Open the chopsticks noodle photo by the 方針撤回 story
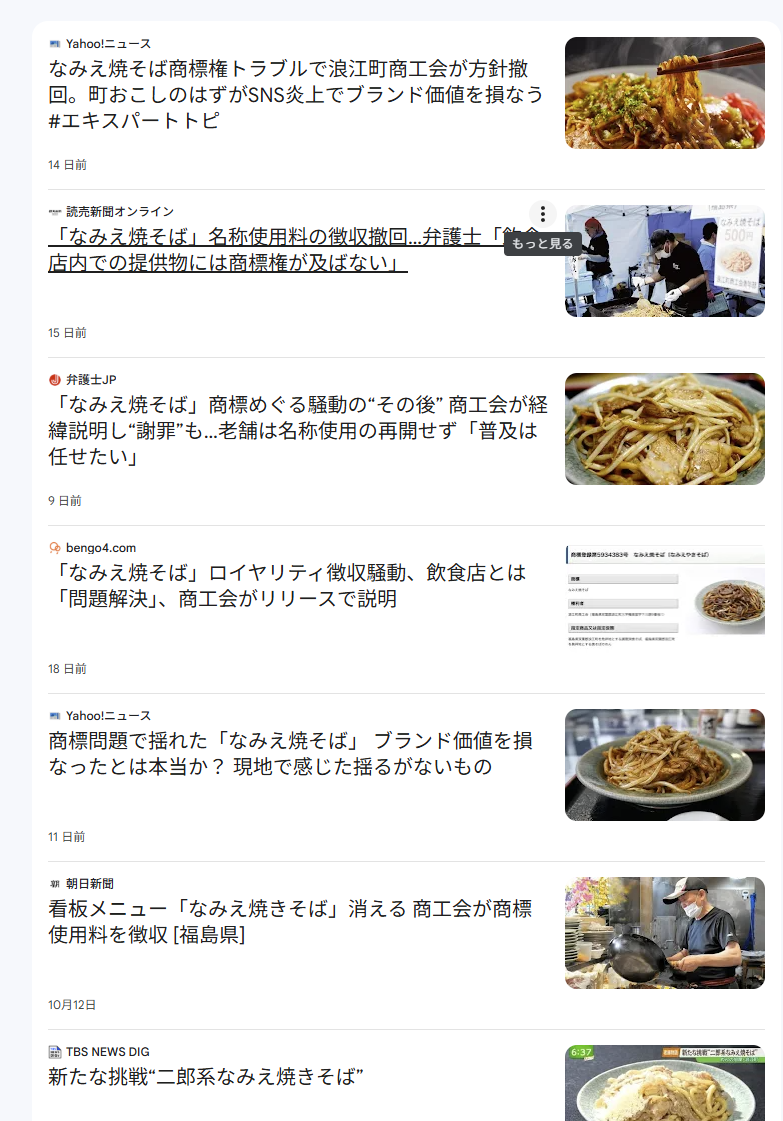Screen dimensions: 783x1121 [664, 93]
